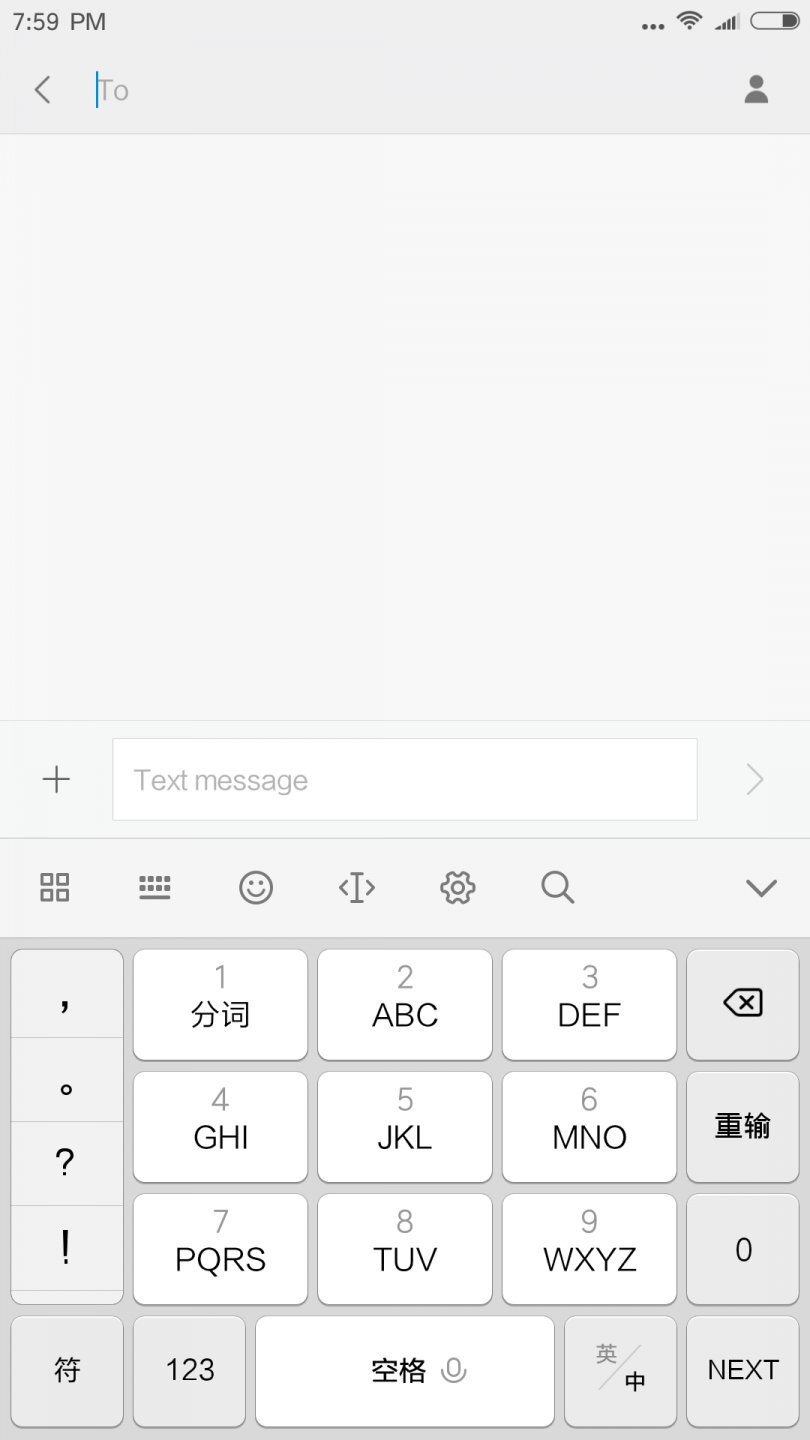Open the emoji smiley panel
Viewport: 810px width, 1440px height.
coord(255,887)
